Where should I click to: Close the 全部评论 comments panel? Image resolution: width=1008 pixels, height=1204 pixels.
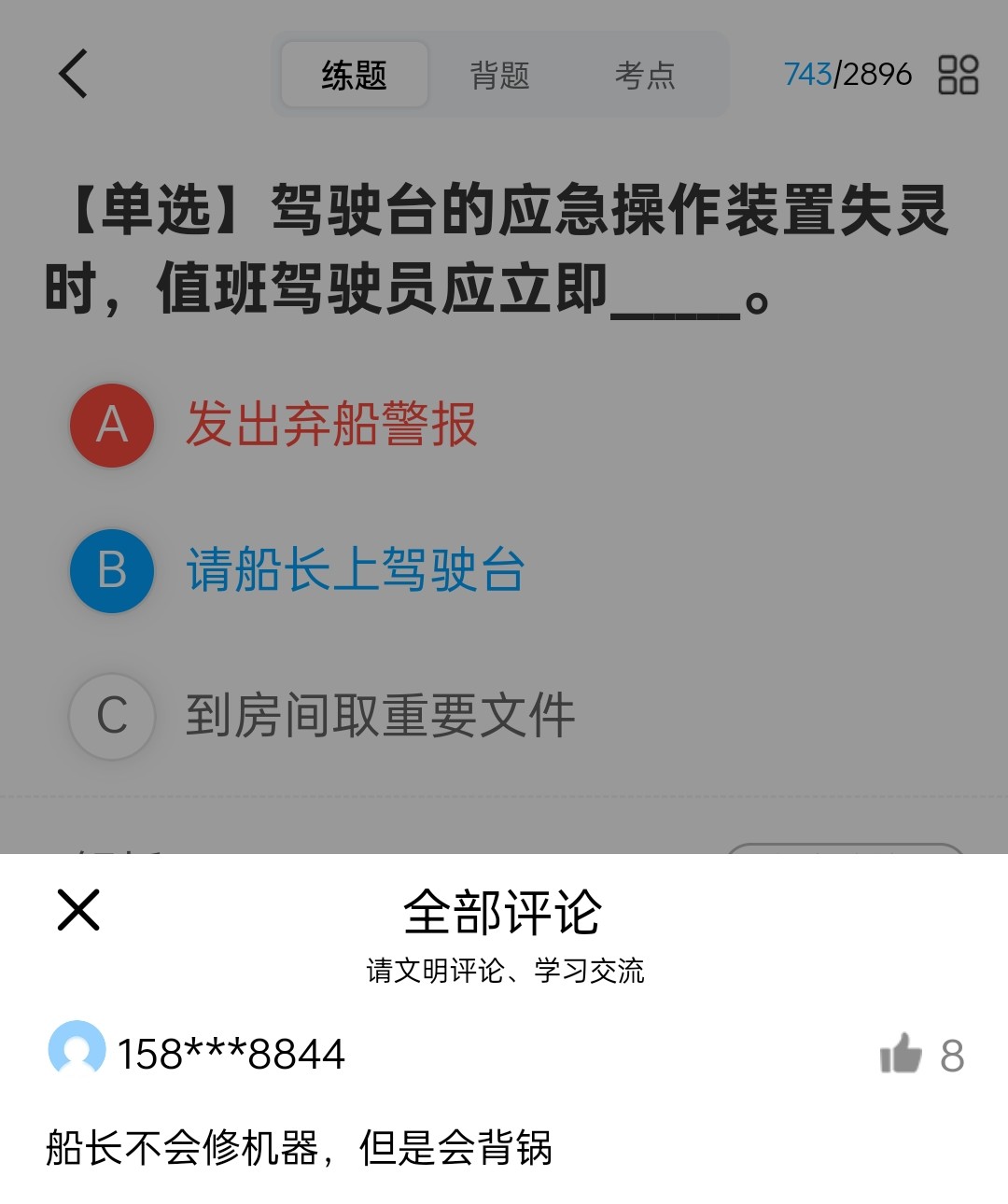tap(78, 910)
